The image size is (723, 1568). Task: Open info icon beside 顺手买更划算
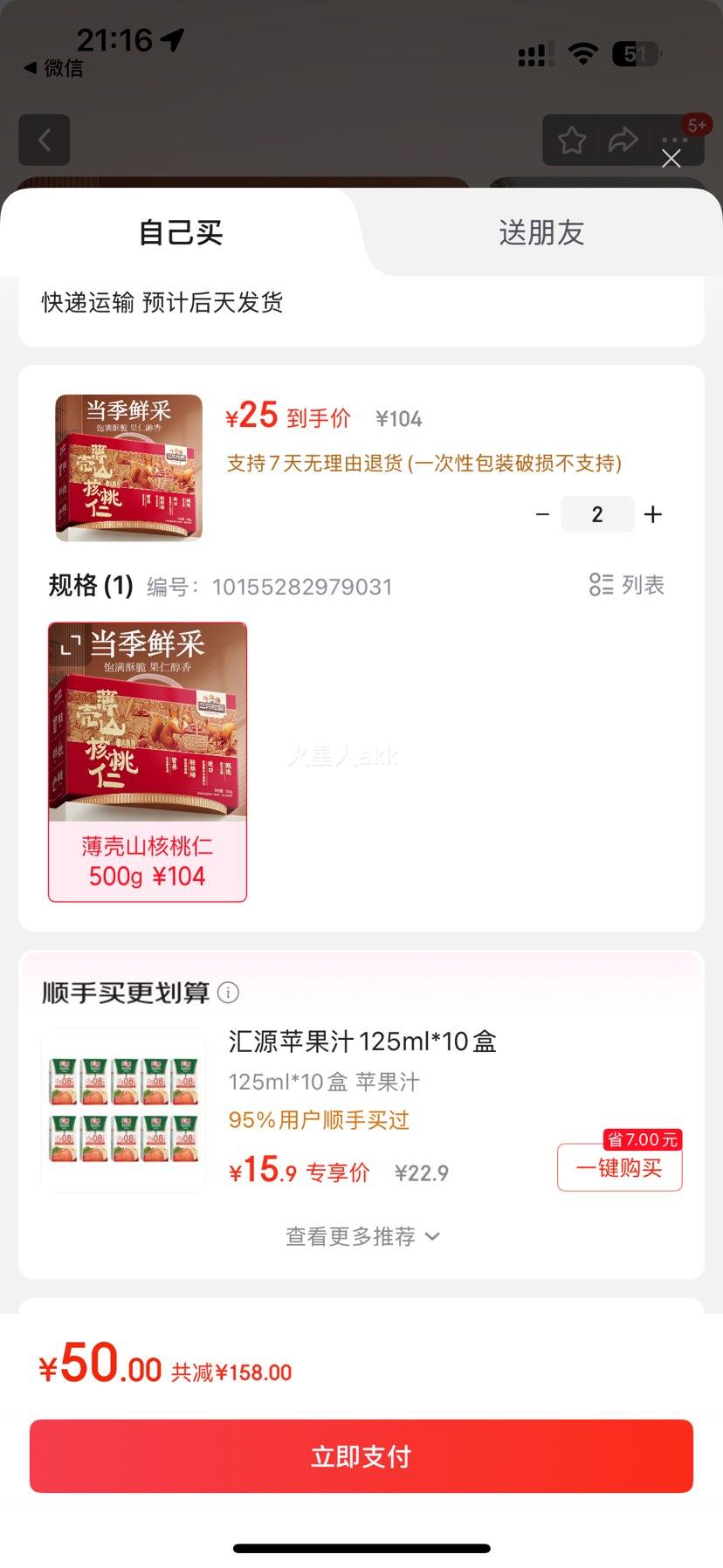click(x=228, y=993)
